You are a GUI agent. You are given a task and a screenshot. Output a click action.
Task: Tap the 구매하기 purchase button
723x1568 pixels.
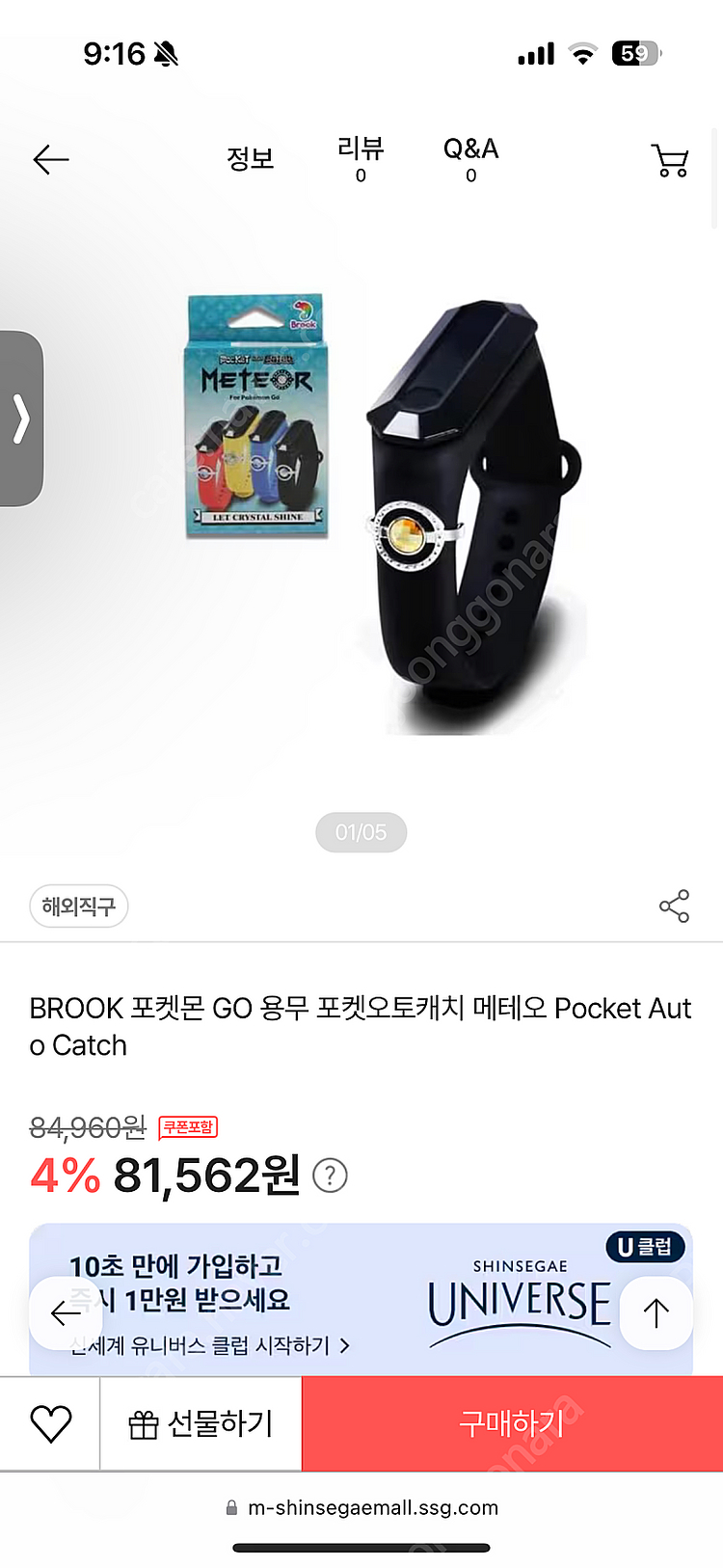pyautogui.click(x=510, y=1422)
